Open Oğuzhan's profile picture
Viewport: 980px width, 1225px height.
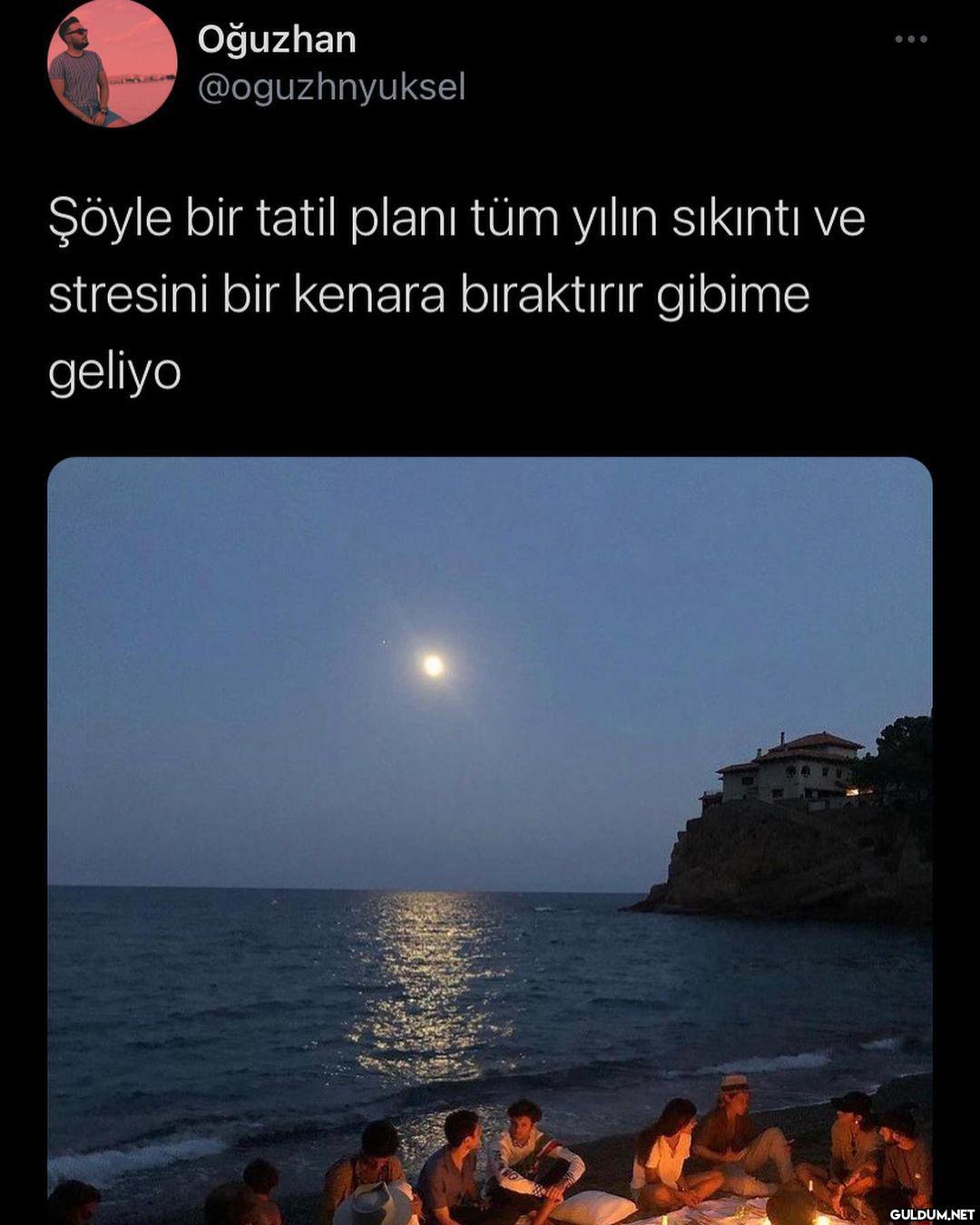pyautogui.click(x=112, y=63)
